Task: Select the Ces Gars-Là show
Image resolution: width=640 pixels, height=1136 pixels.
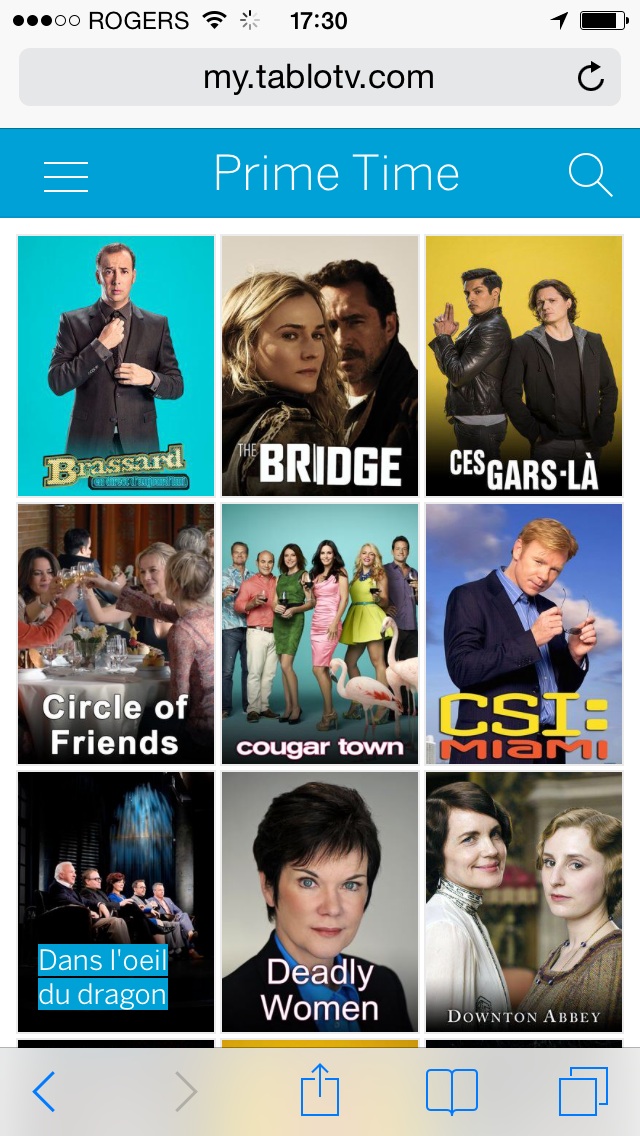Action: 524,366
